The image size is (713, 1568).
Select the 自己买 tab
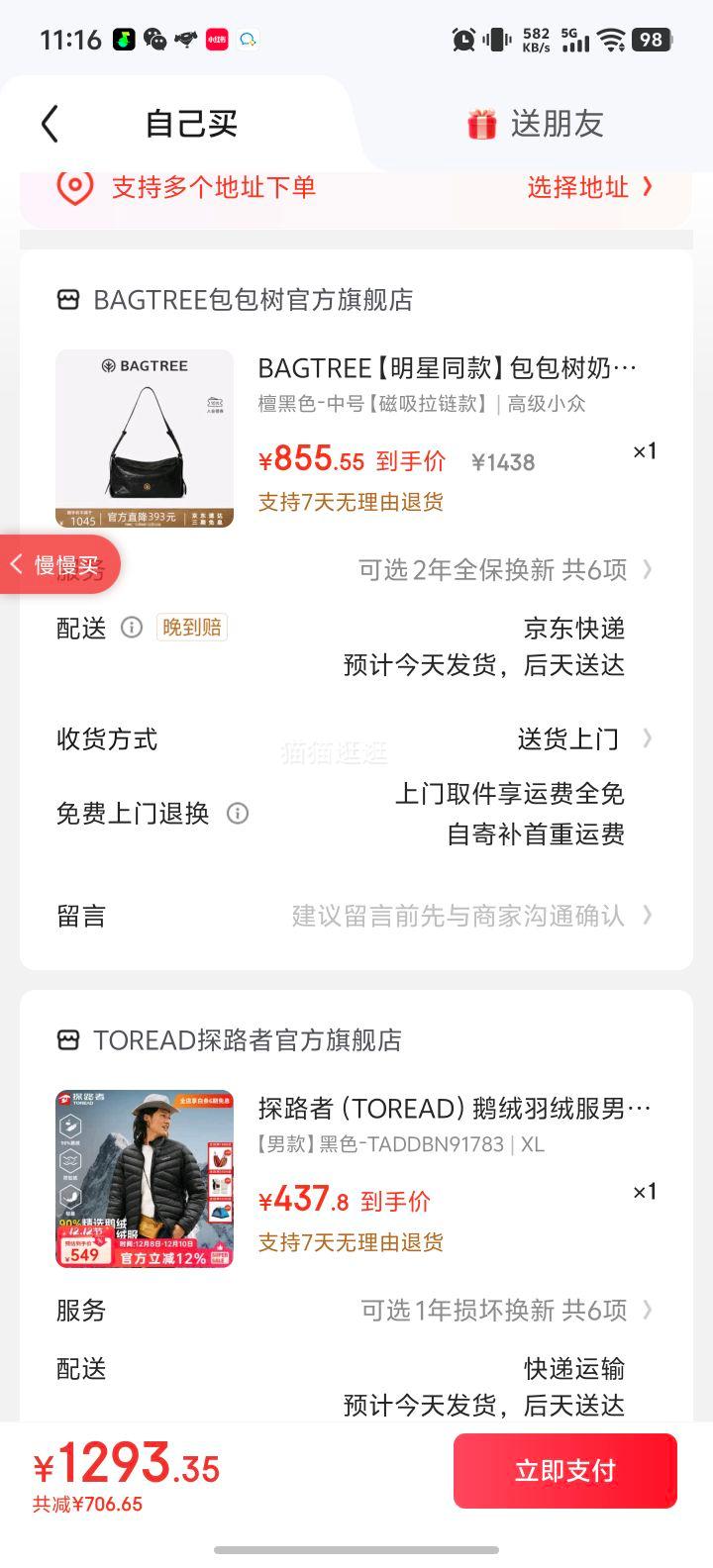[x=191, y=125]
